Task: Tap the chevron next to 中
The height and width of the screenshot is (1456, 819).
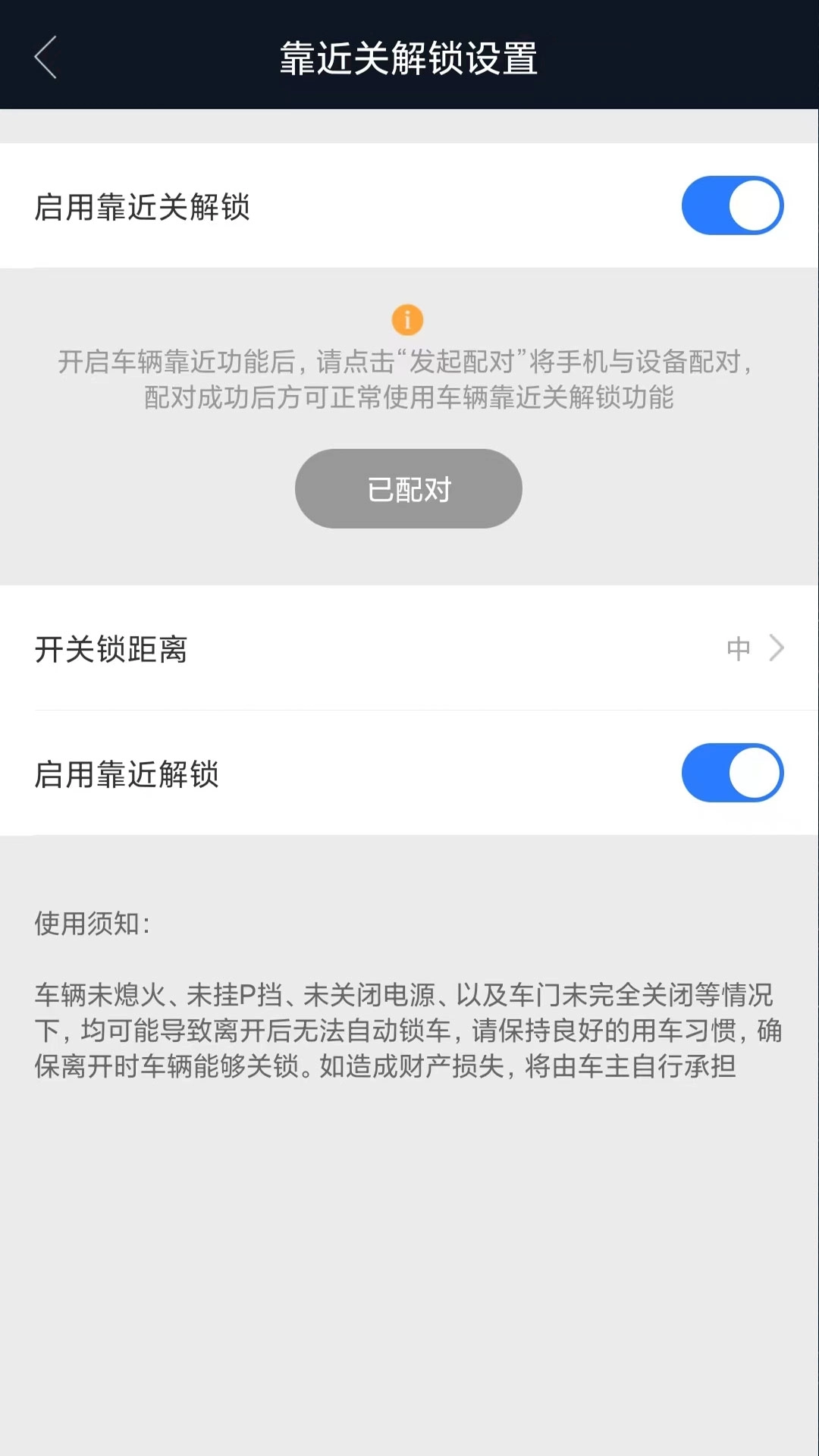Action: point(778,648)
